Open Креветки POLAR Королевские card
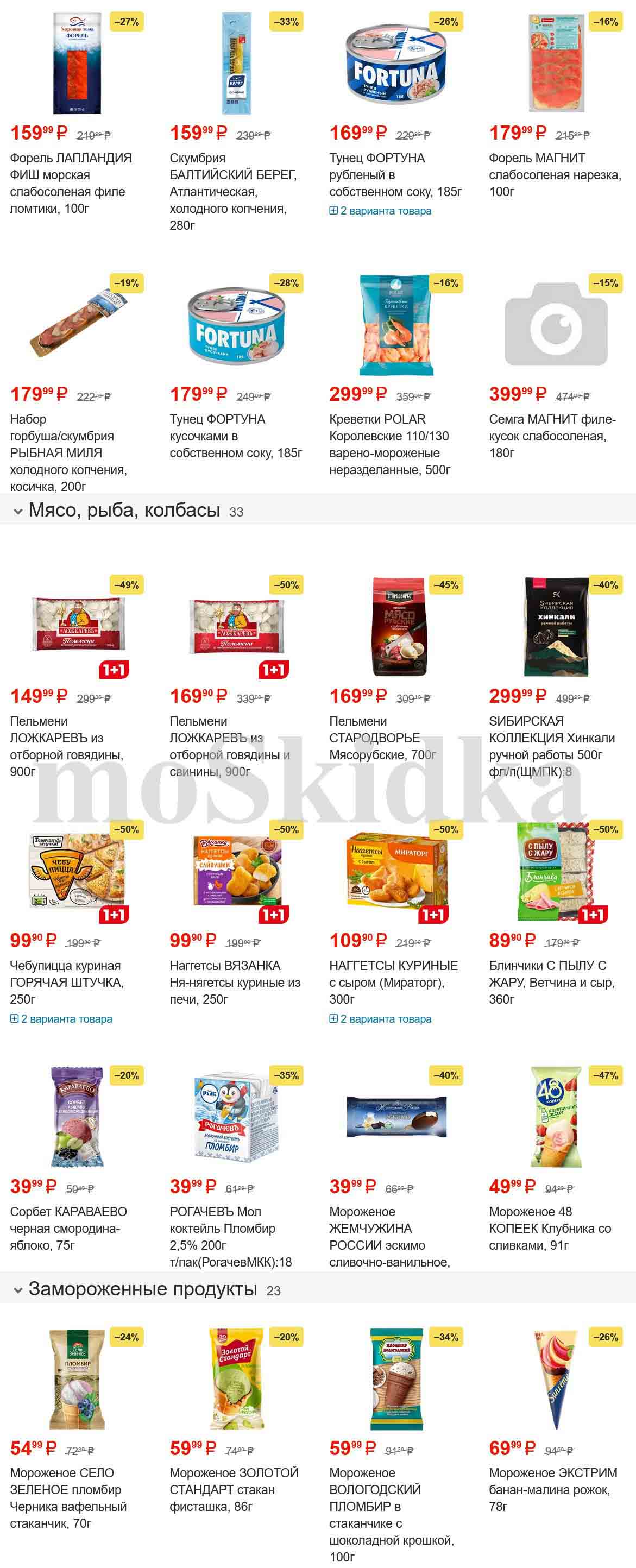 389,444
